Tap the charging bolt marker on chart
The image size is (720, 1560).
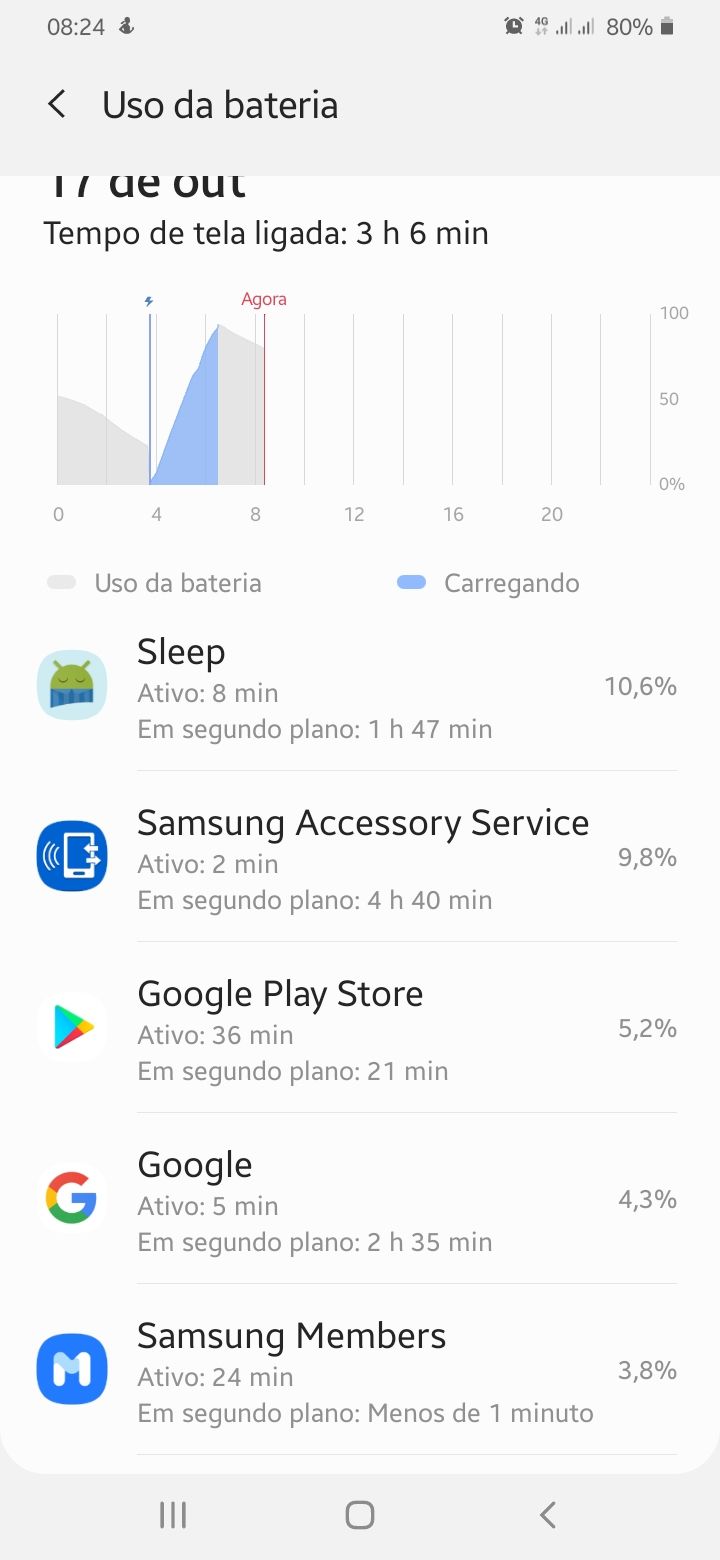coord(150,298)
